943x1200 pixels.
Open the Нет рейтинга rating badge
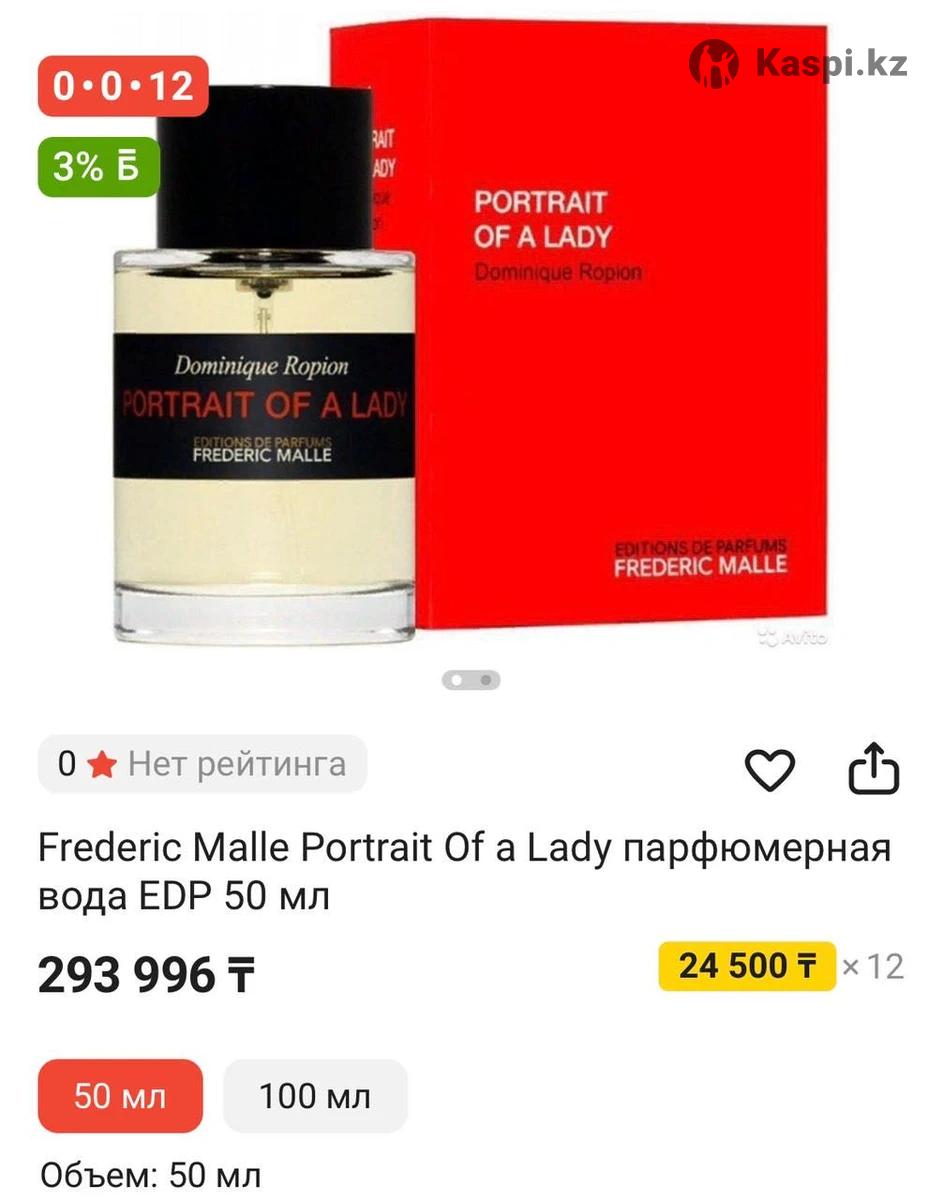[x=203, y=765]
